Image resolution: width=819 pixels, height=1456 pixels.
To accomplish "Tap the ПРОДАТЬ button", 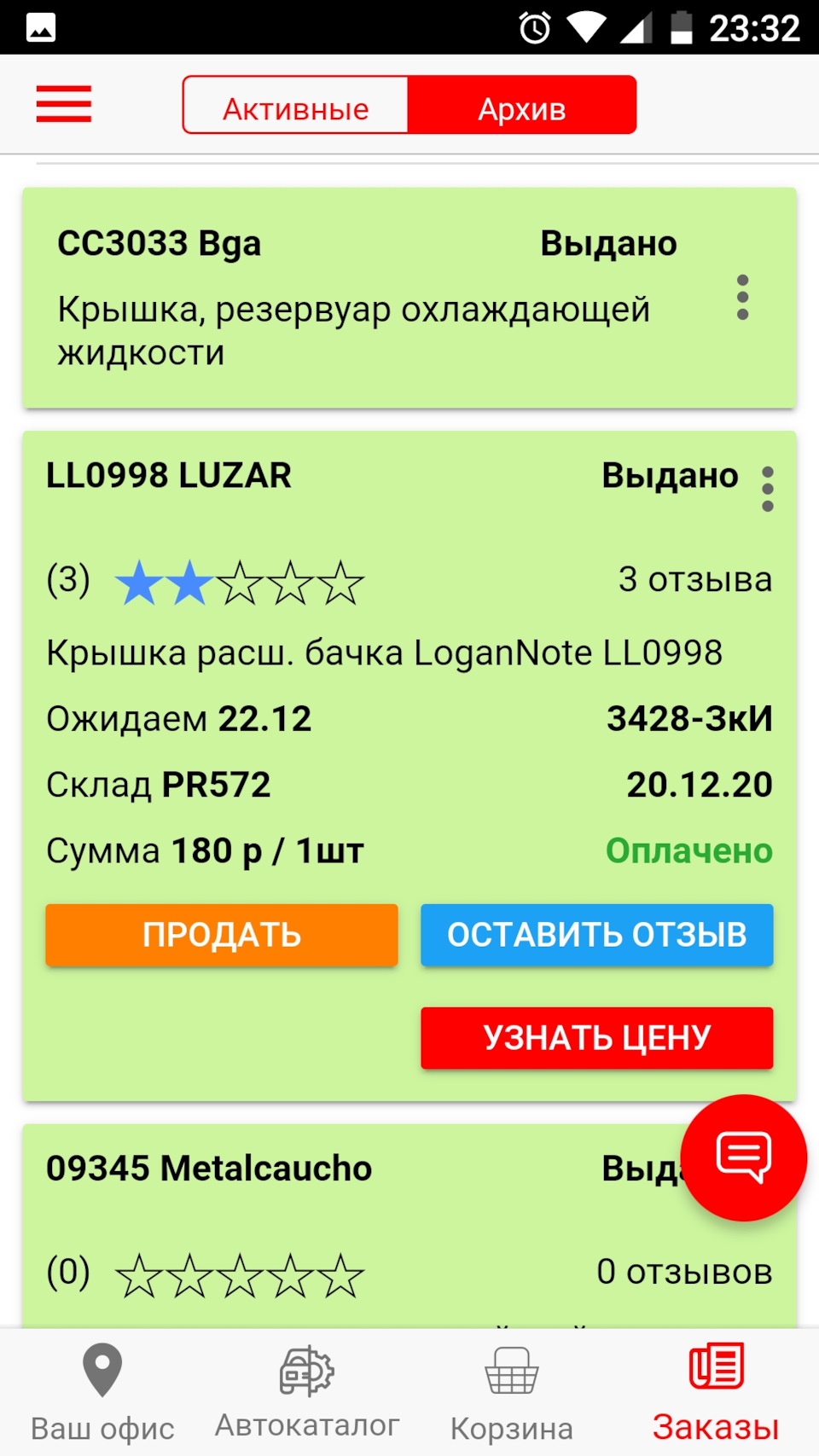I will point(222,935).
